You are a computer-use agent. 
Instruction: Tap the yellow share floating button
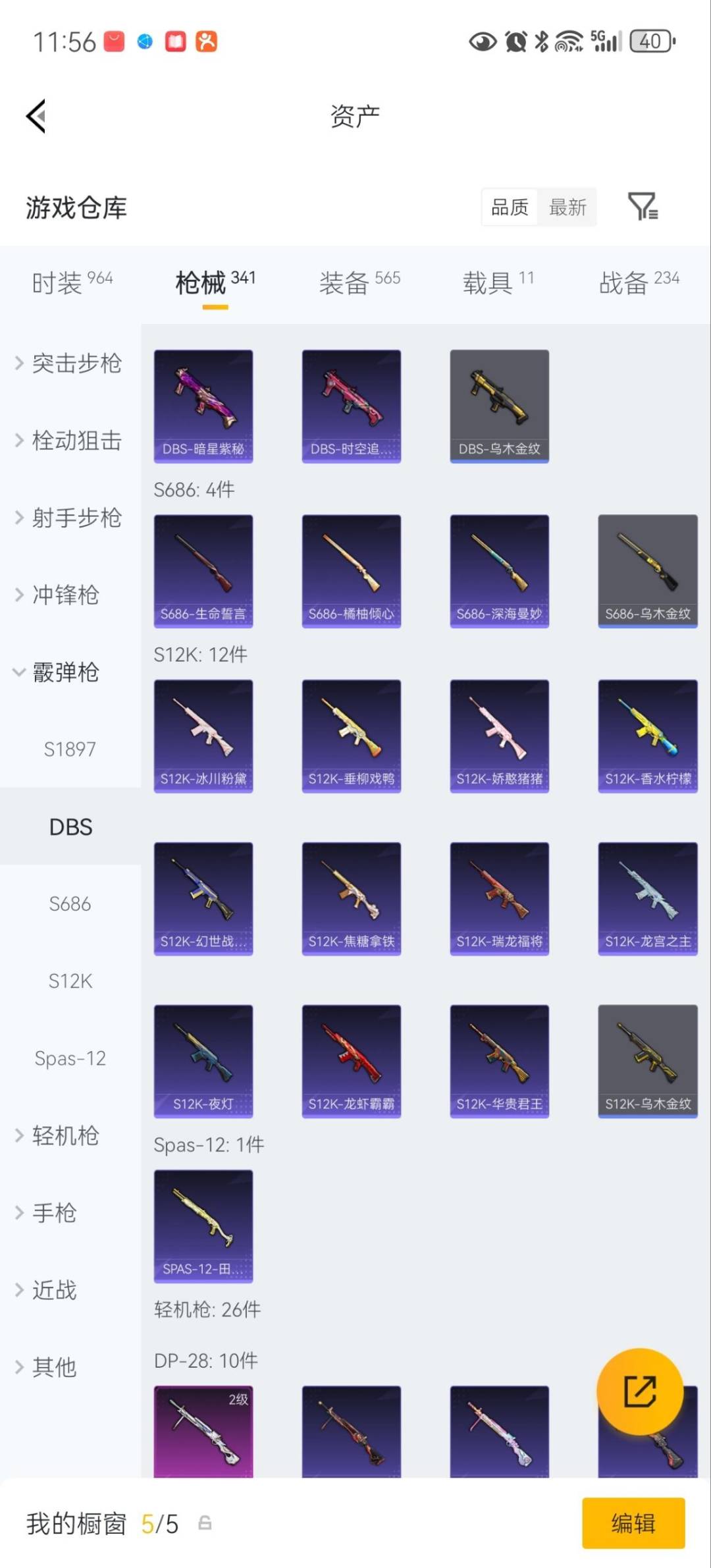tap(639, 1391)
